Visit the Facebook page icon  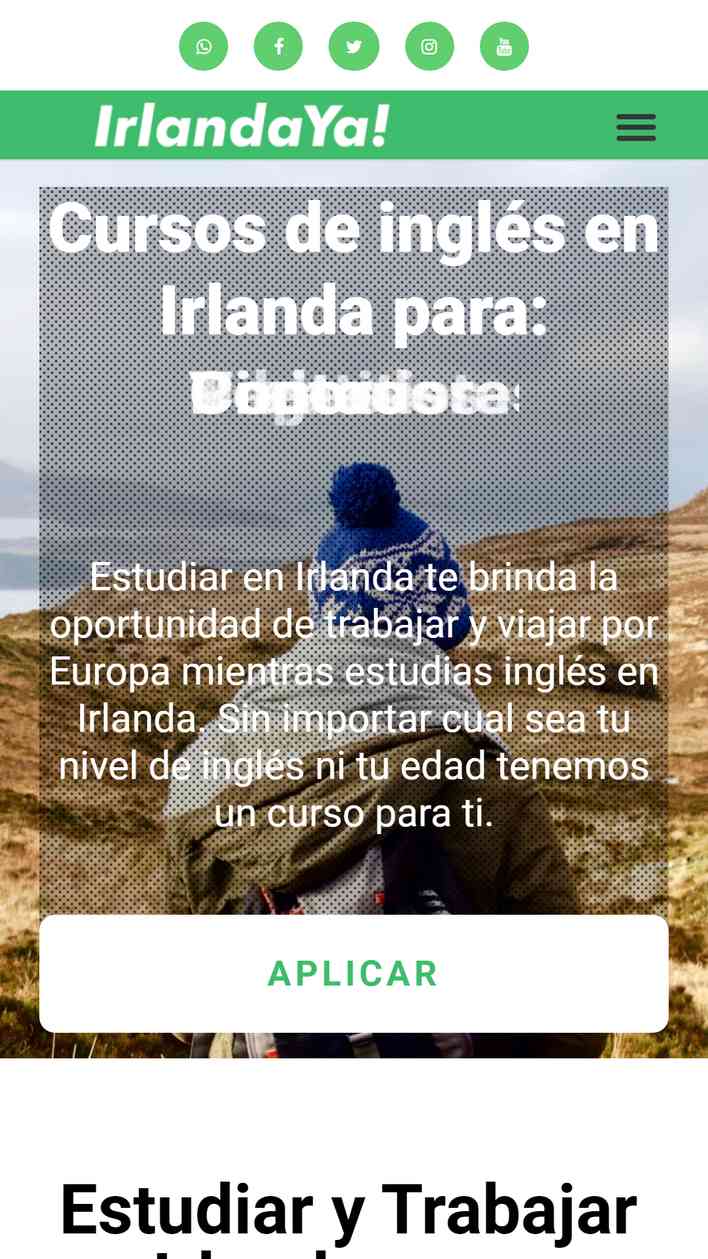279,47
